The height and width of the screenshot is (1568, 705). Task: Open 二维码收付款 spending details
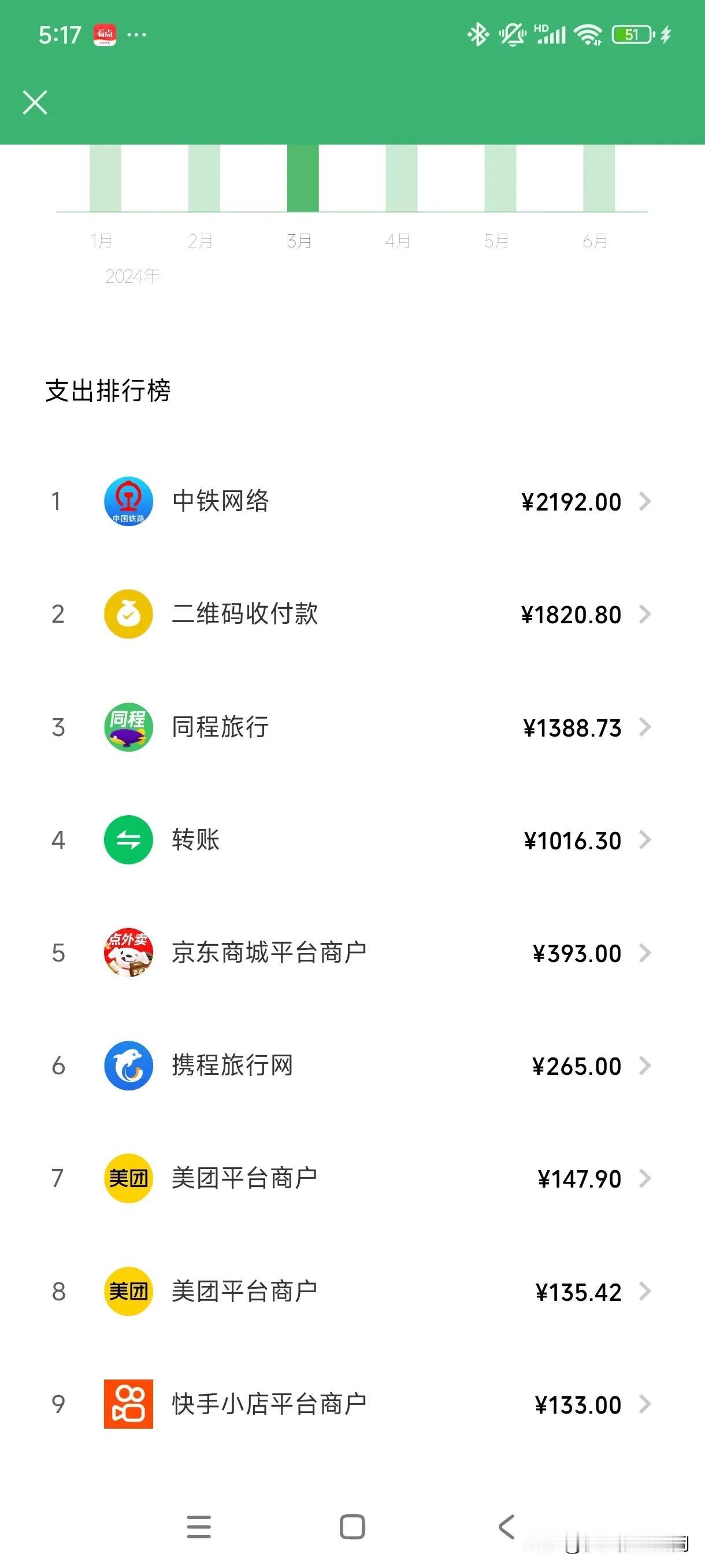[352, 614]
